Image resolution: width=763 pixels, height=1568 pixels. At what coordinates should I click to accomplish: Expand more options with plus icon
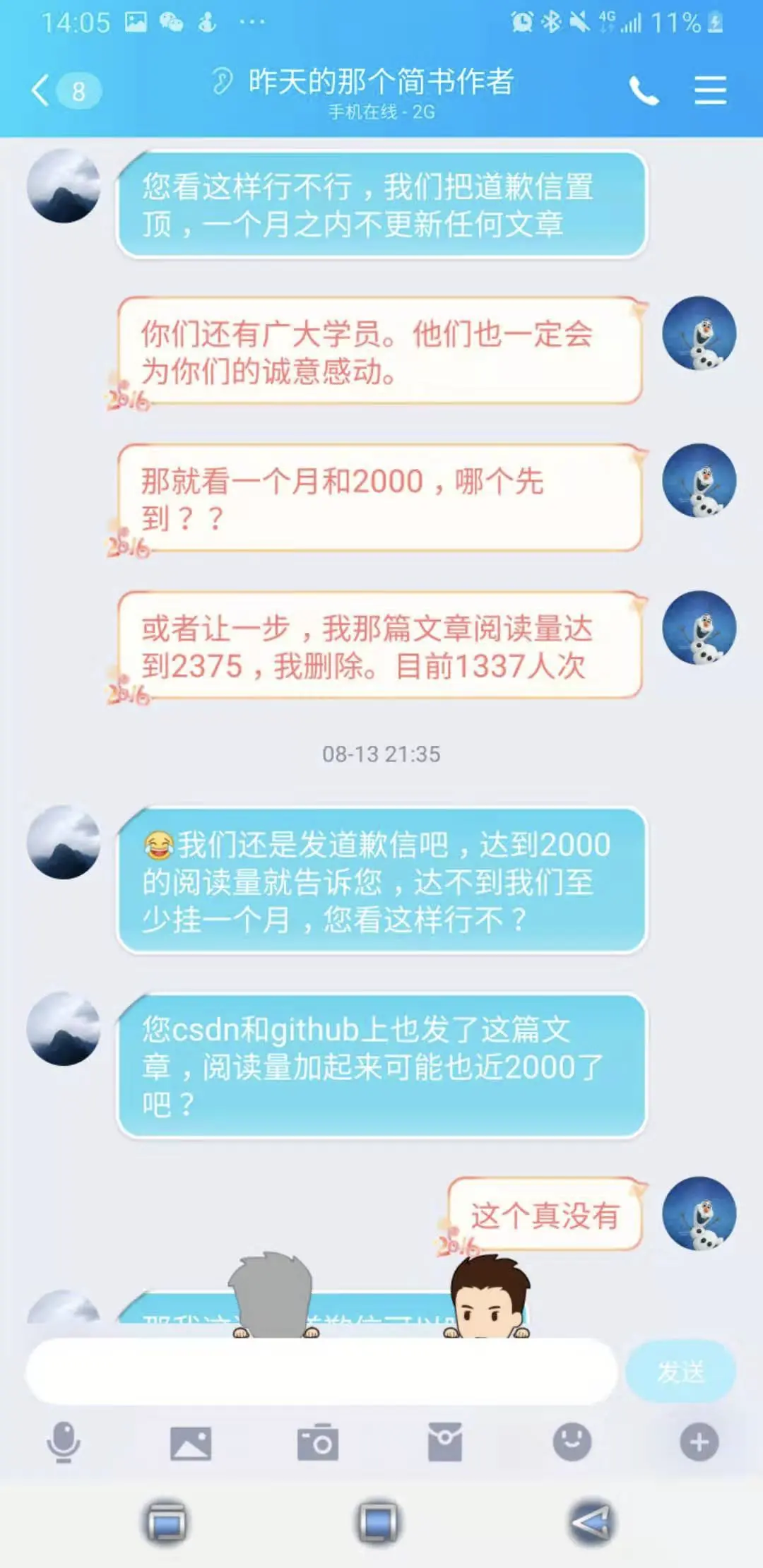click(x=699, y=1442)
